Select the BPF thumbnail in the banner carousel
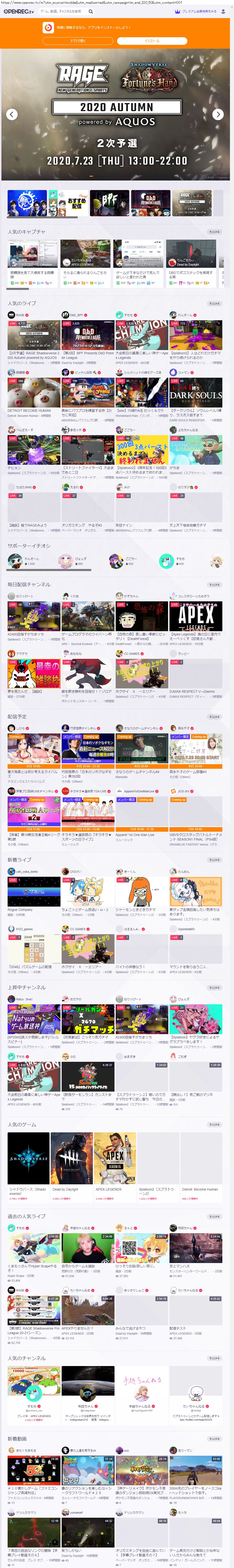Screen dimensions: 234x1568 (x=110, y=203)
